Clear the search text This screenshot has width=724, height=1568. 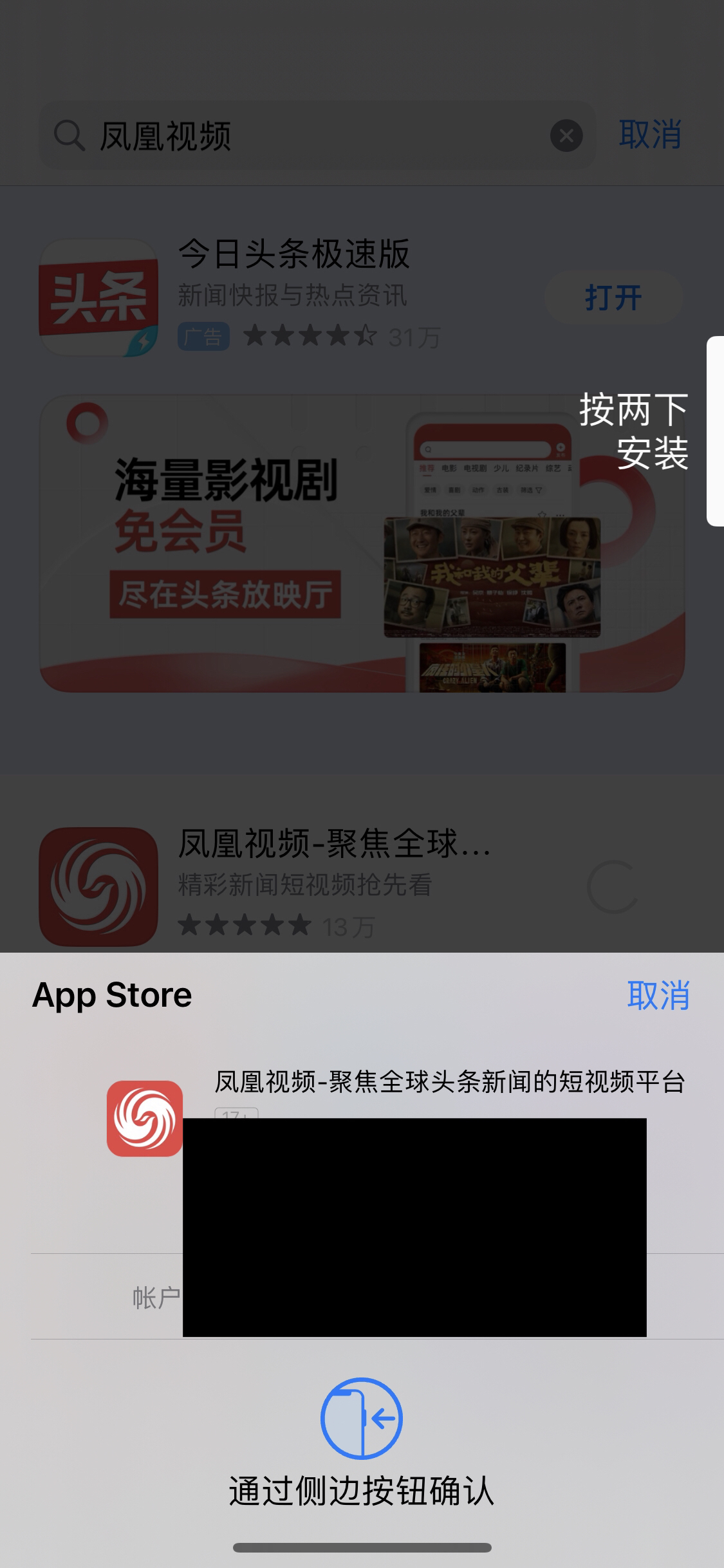(x=566, y=136)
